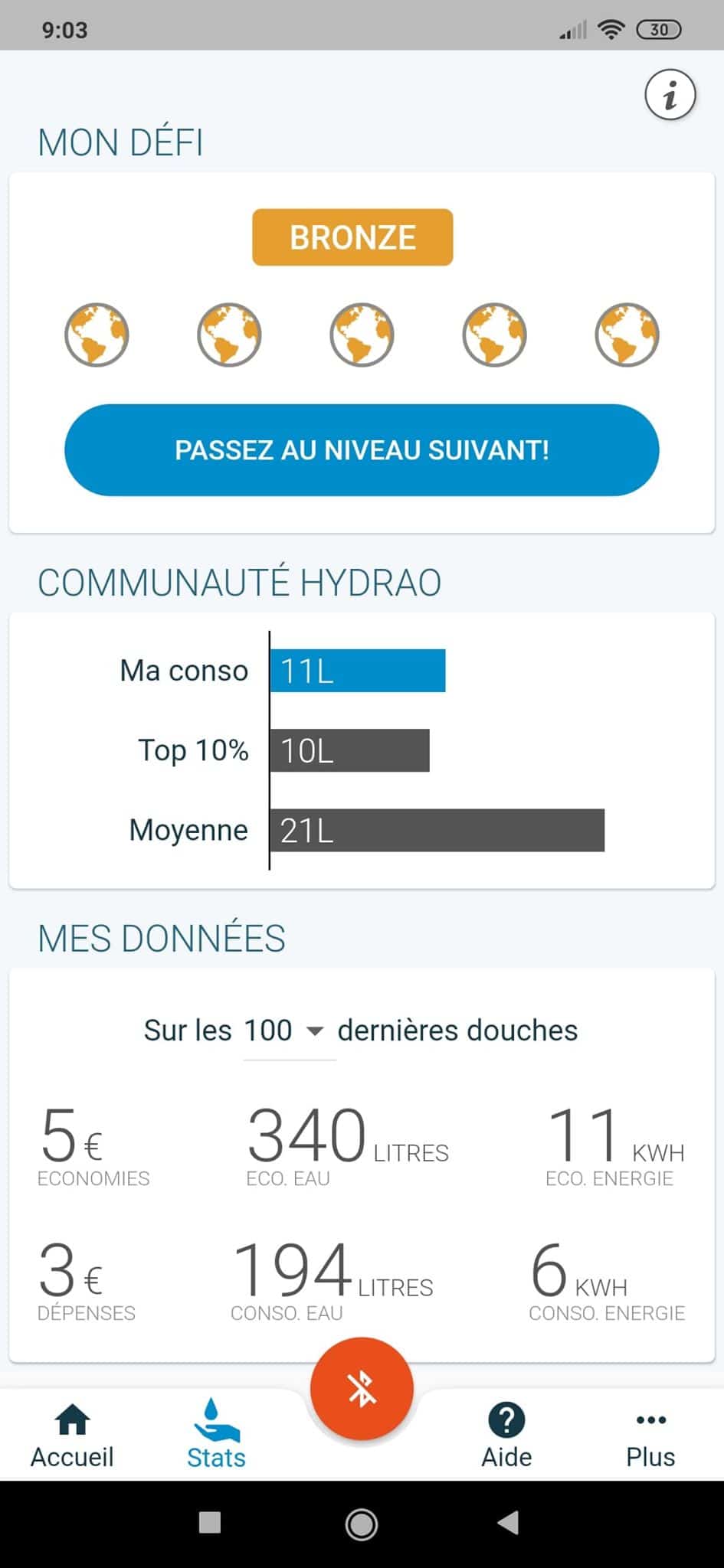Tap the system home button

pyautogui.click(x=362, y=1523)
